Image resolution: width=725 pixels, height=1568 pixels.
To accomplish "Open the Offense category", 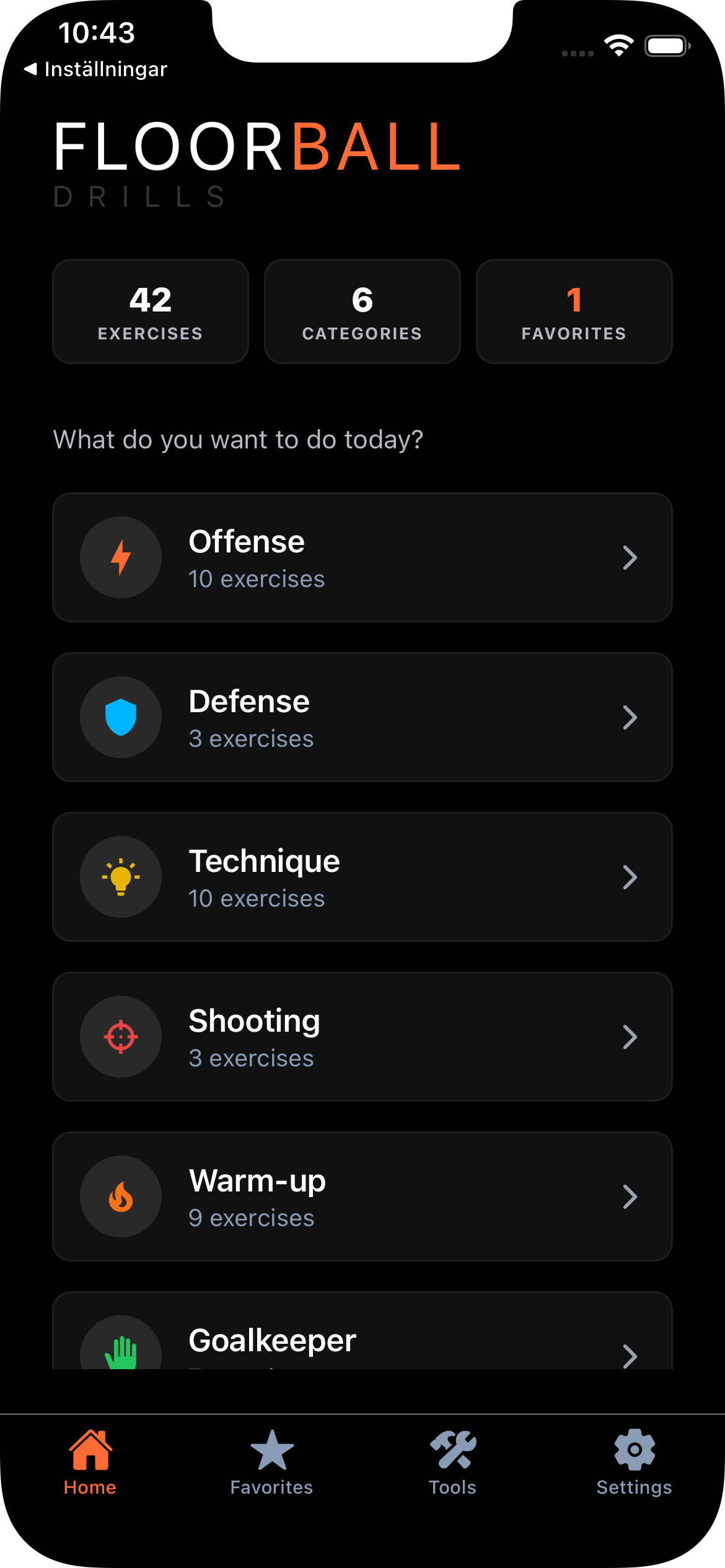I will coord(362,557).
